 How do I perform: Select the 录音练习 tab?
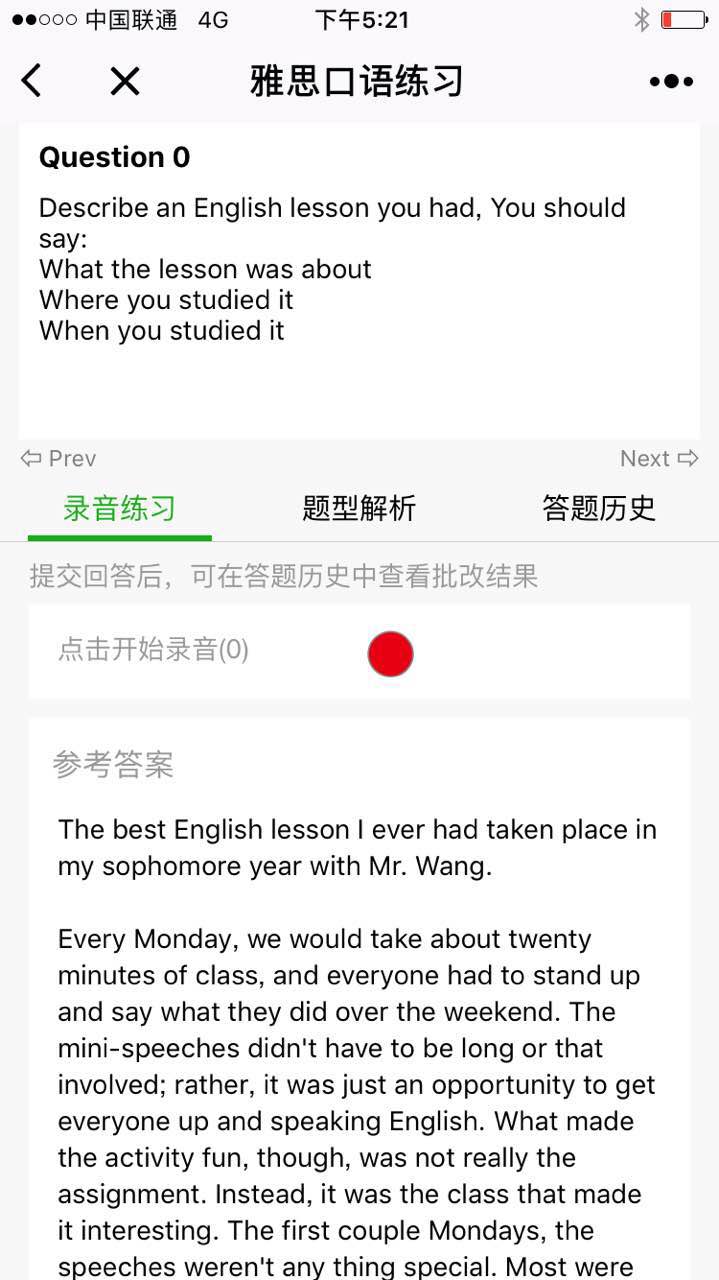pyautogui.click(x=119, y=508)
